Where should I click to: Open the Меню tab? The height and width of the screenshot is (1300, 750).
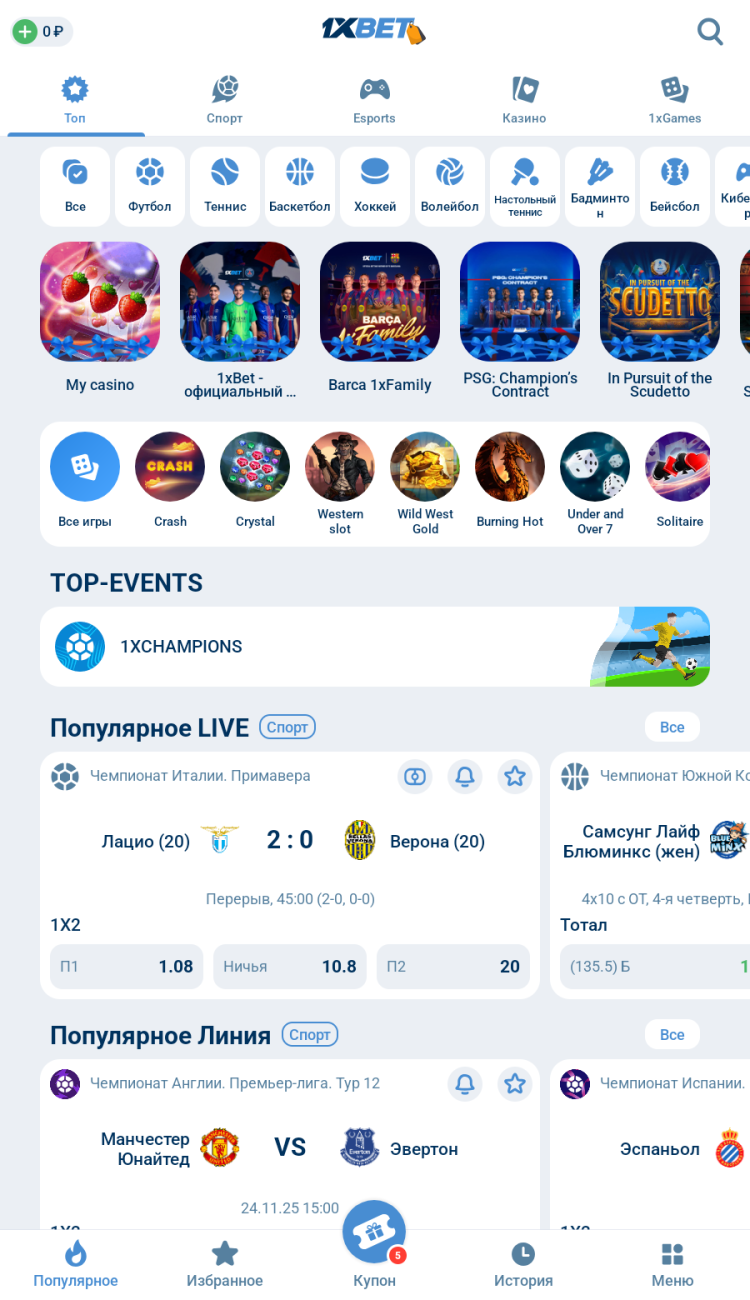672,1265
